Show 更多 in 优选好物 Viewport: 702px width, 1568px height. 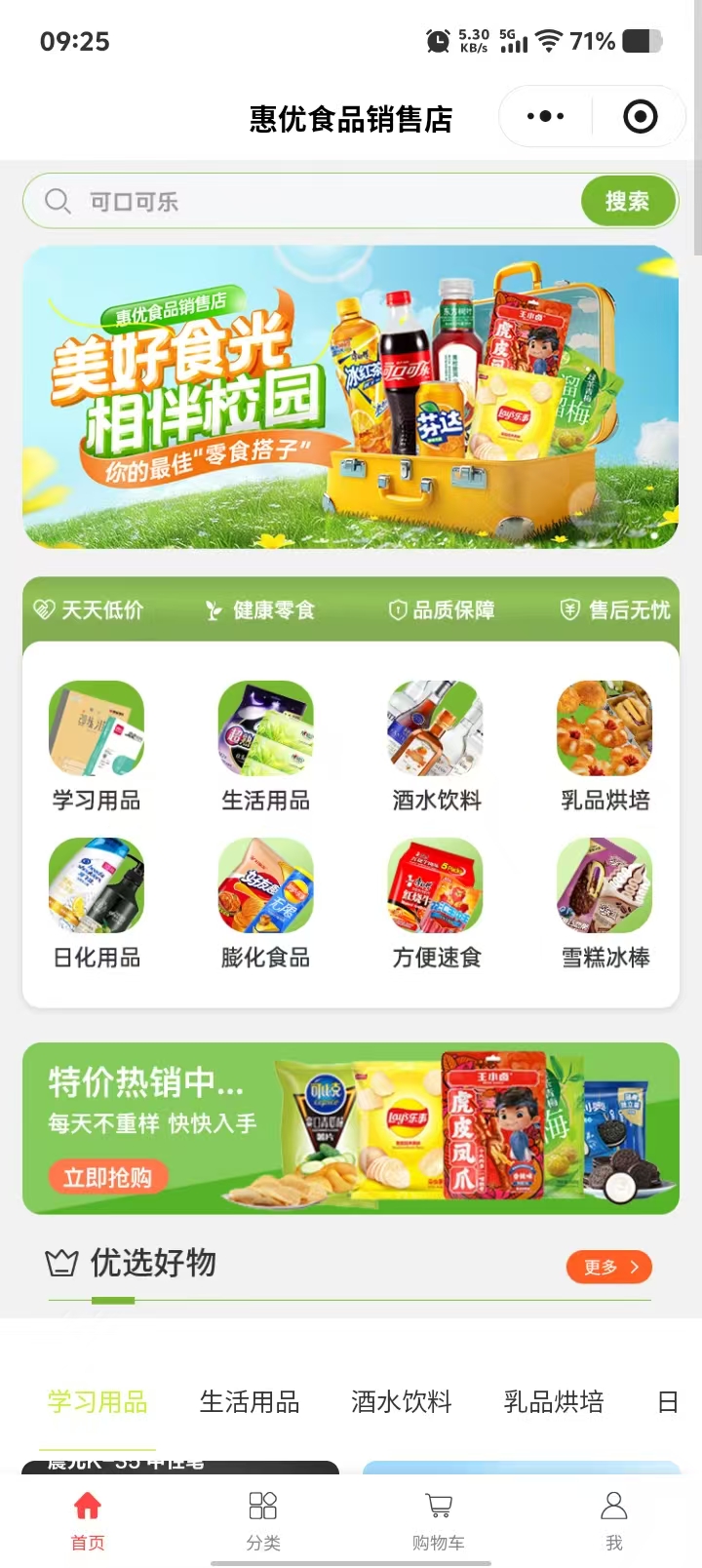[609, 1267]
